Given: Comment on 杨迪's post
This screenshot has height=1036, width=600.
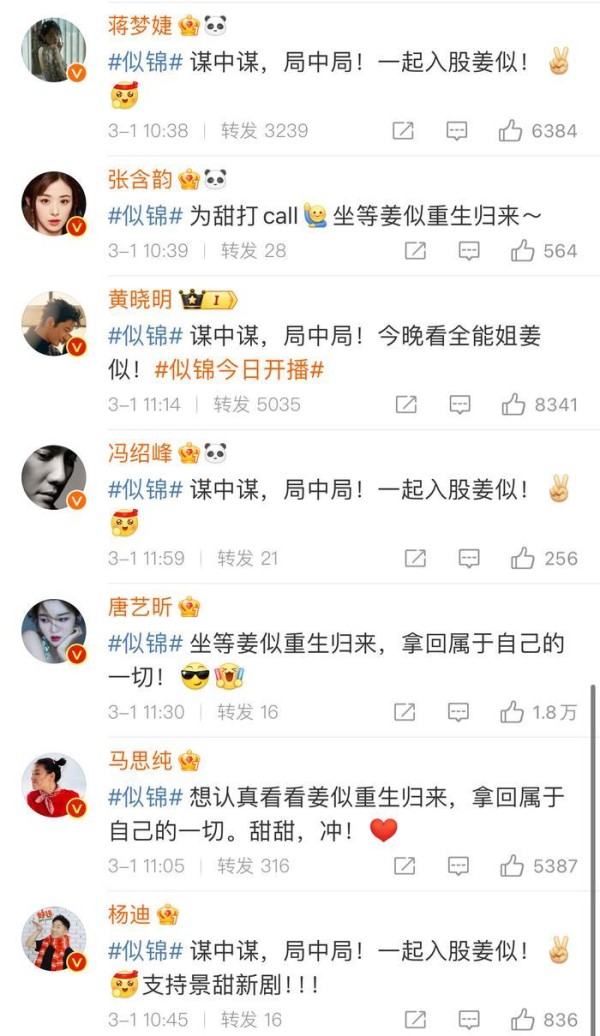Looking at the screenshot, I should 469,1019.
